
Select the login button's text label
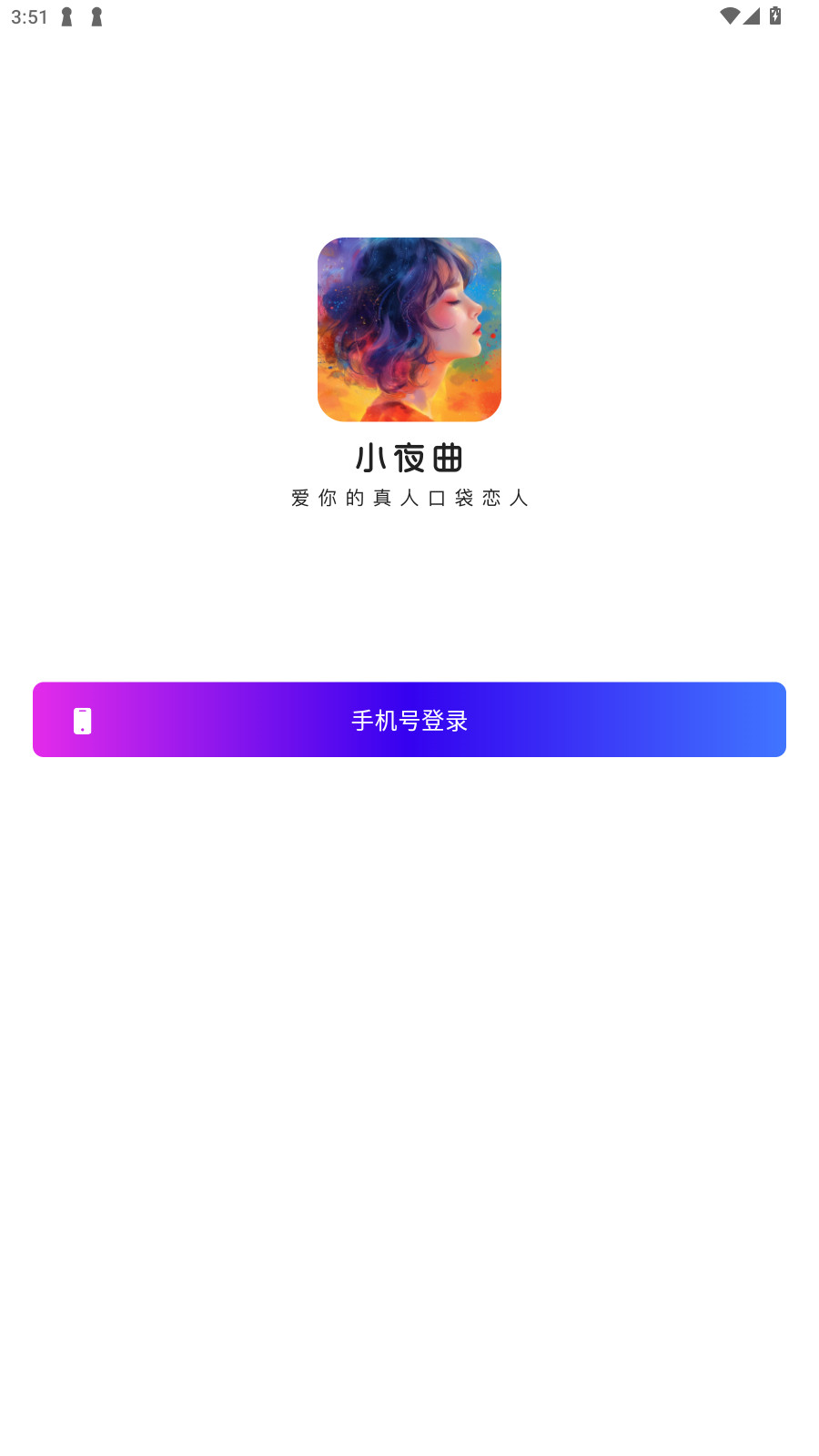(410, 720)
